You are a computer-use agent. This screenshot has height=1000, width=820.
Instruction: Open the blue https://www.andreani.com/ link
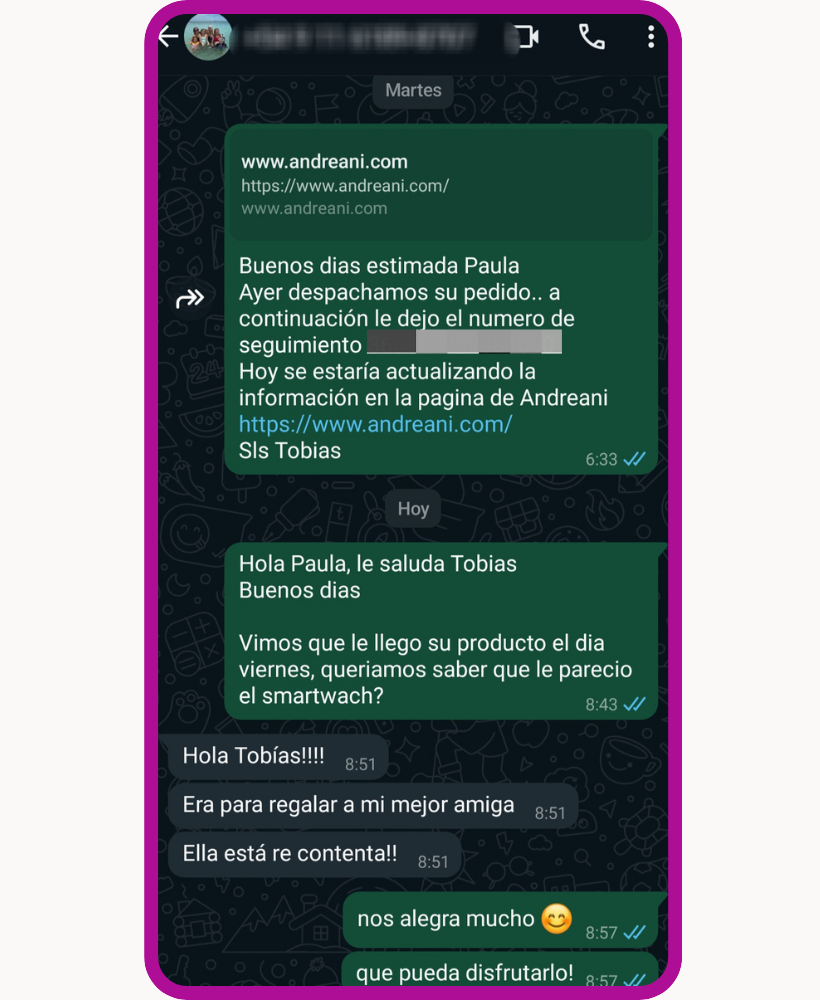(x=375, y=424)
